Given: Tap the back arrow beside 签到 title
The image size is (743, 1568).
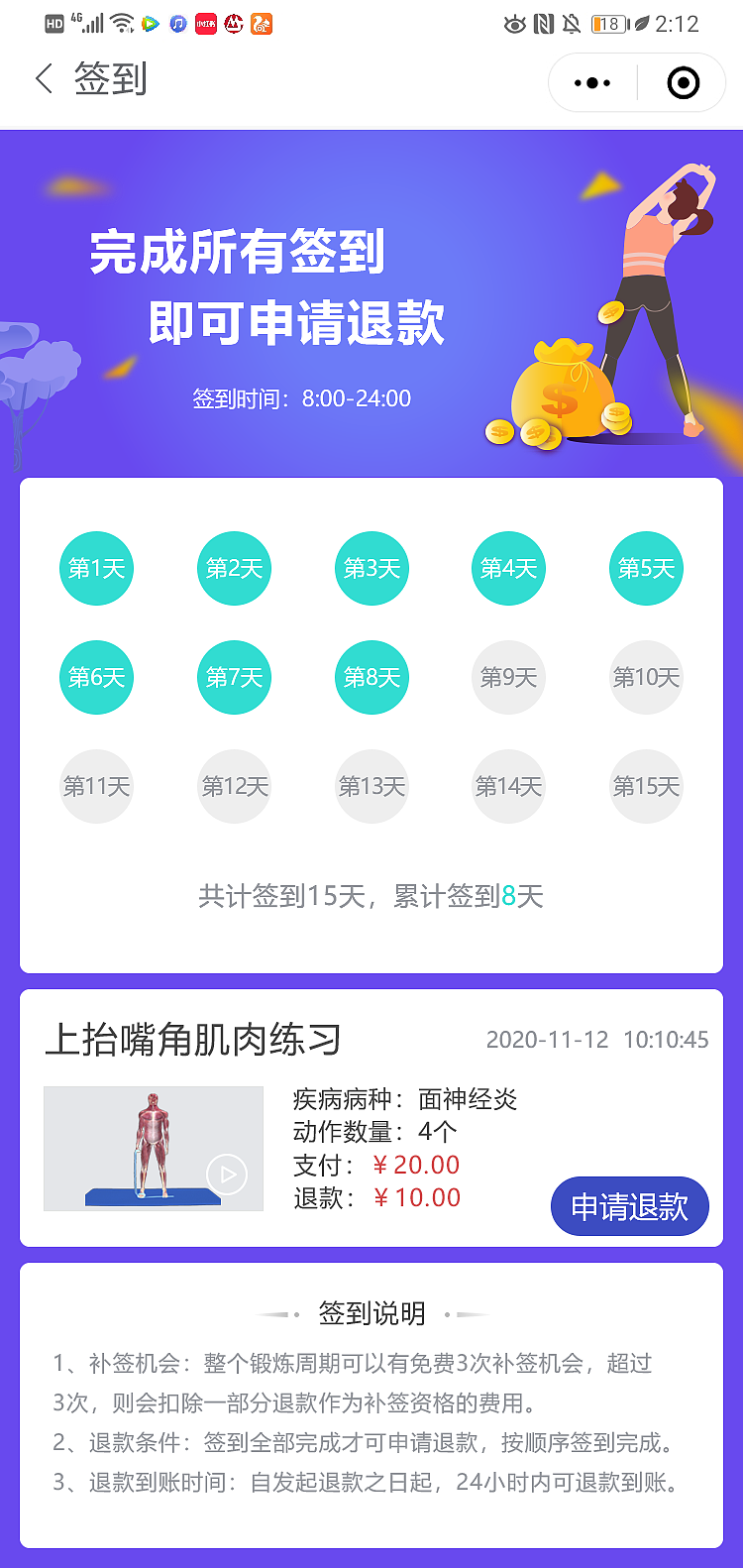Looking at the screenshot, I should coord(42,80).
